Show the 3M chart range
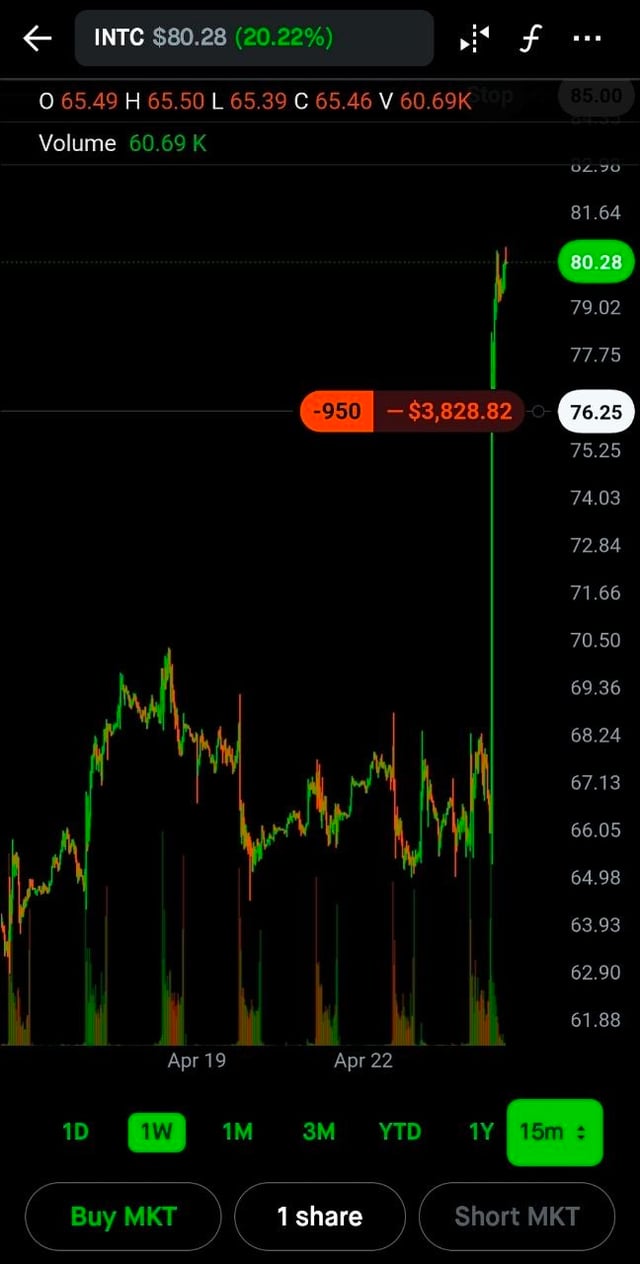The height and width of the screenshot is (1264, 640). [x=318, y=1131]
